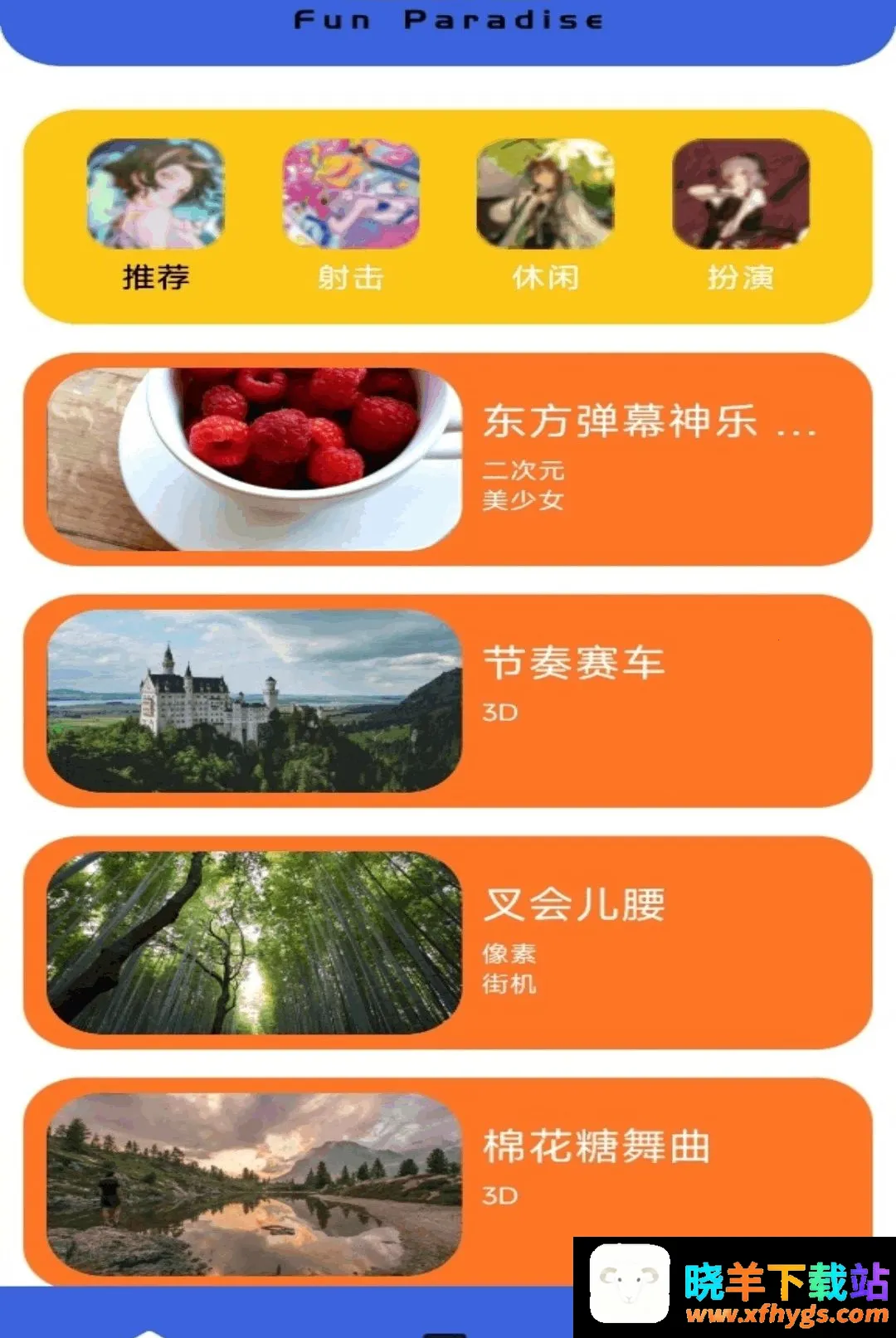The height and width of the screenshot is (1338, 896).
Task: Switch to the 休闲 category
Action: 545,216
